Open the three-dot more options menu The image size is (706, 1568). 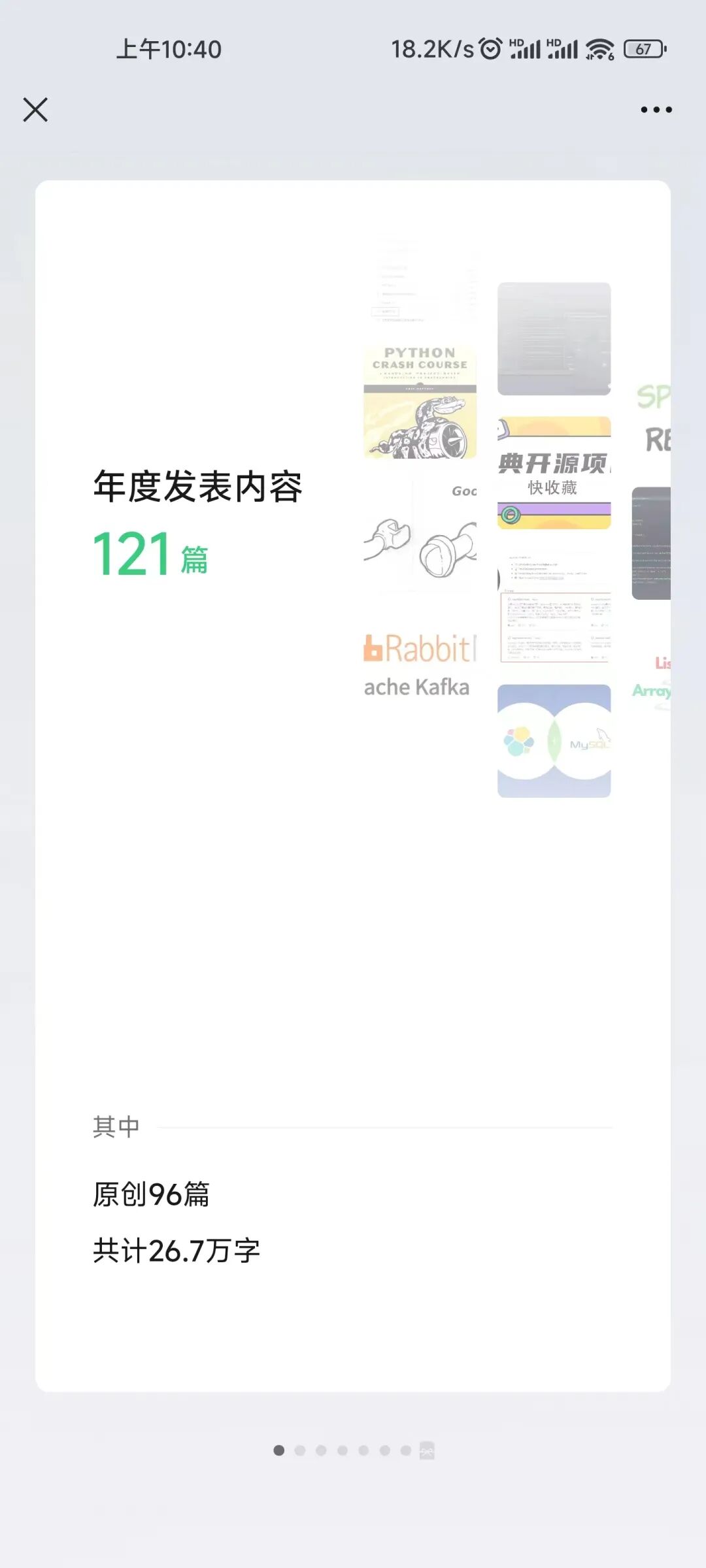pos(656,110)
